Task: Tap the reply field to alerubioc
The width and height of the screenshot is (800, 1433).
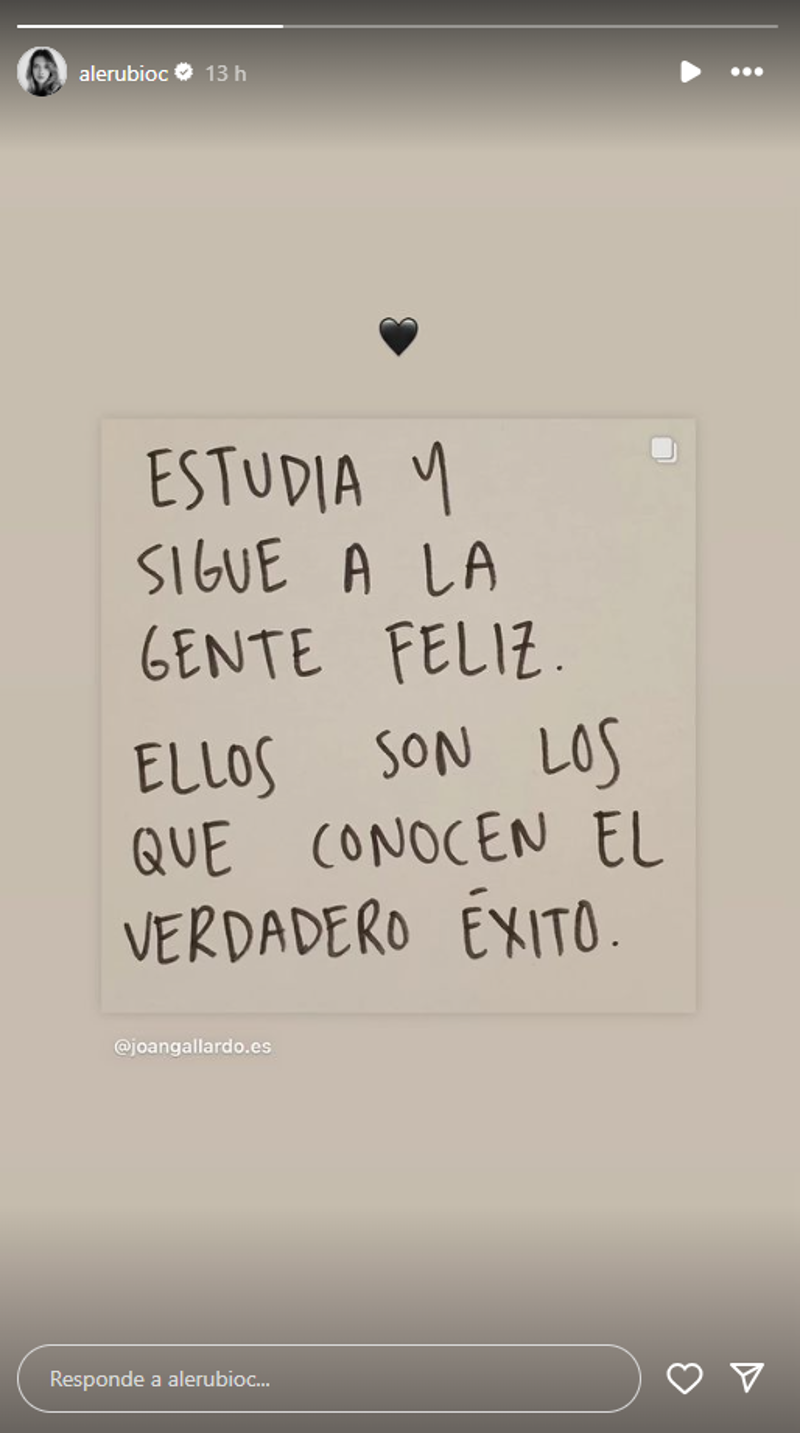Action: point(329,1379)
